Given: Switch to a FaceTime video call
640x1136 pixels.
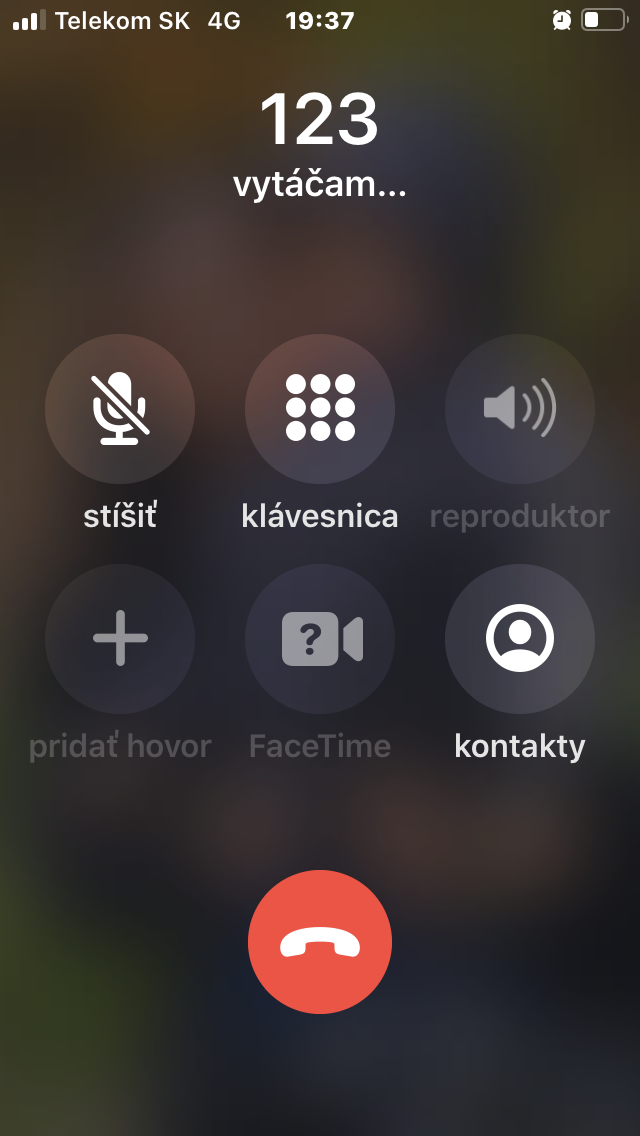Looking at the screenshot, I should pos(320,638).
